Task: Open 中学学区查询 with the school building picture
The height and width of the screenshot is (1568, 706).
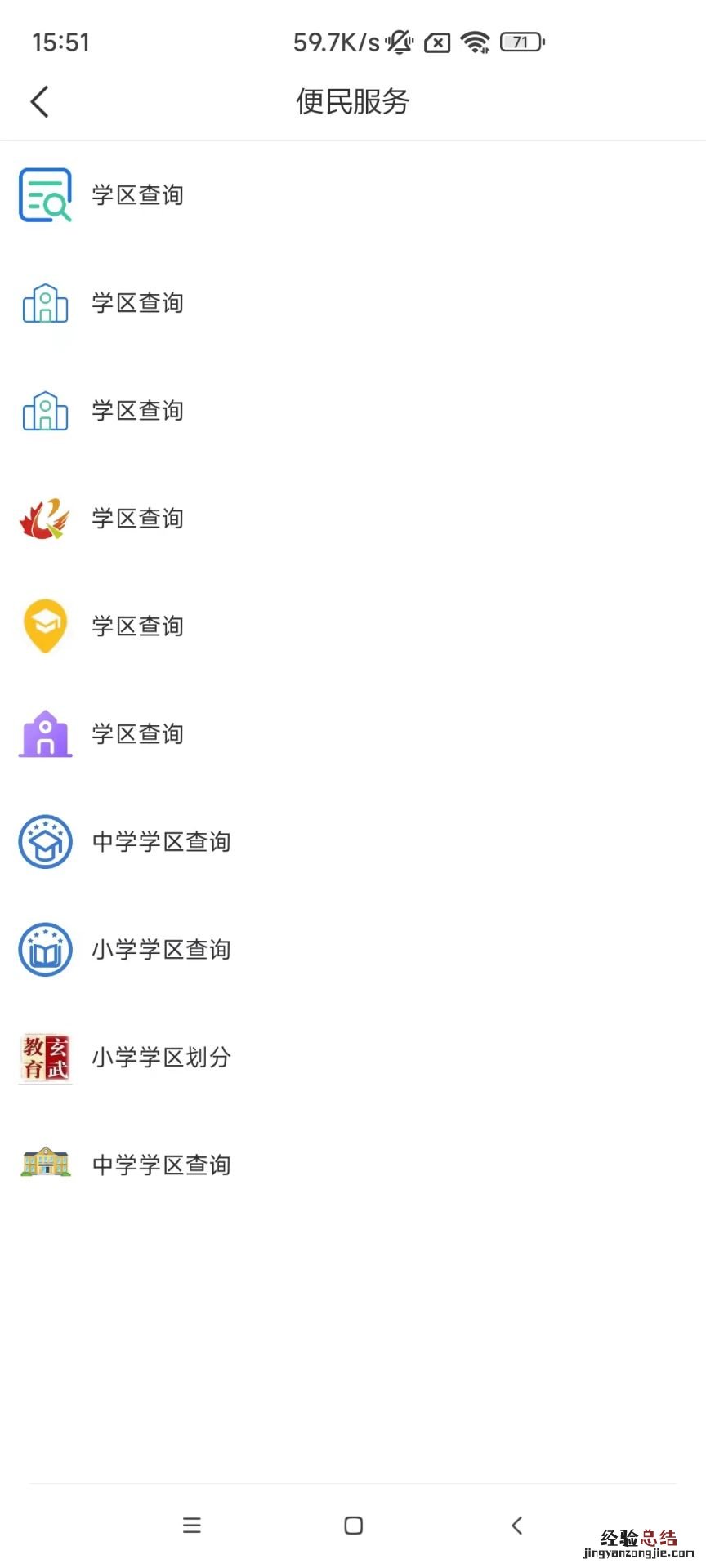Action: (160, 1165)
